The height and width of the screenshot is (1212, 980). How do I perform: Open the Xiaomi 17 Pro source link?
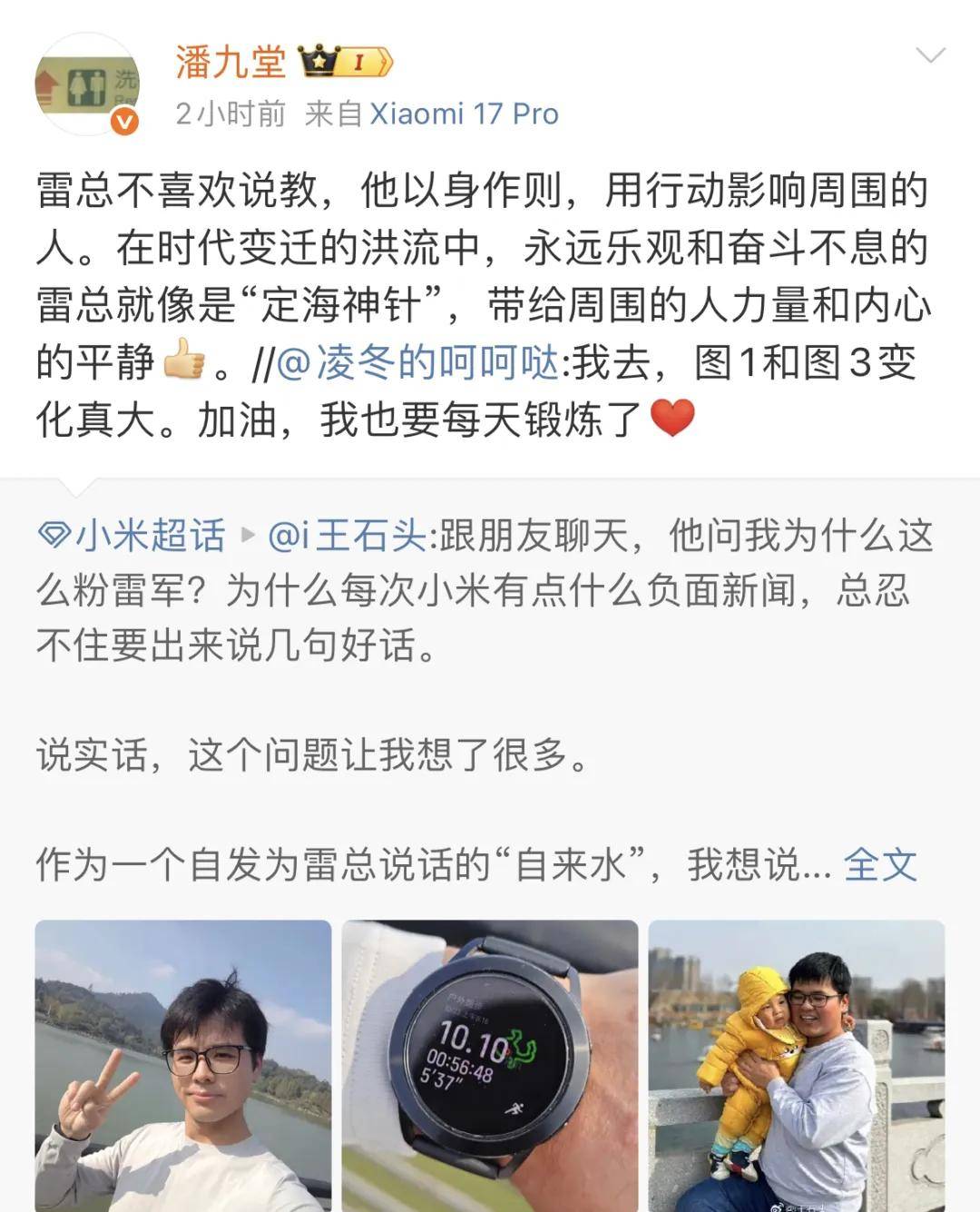pos(464,113)
